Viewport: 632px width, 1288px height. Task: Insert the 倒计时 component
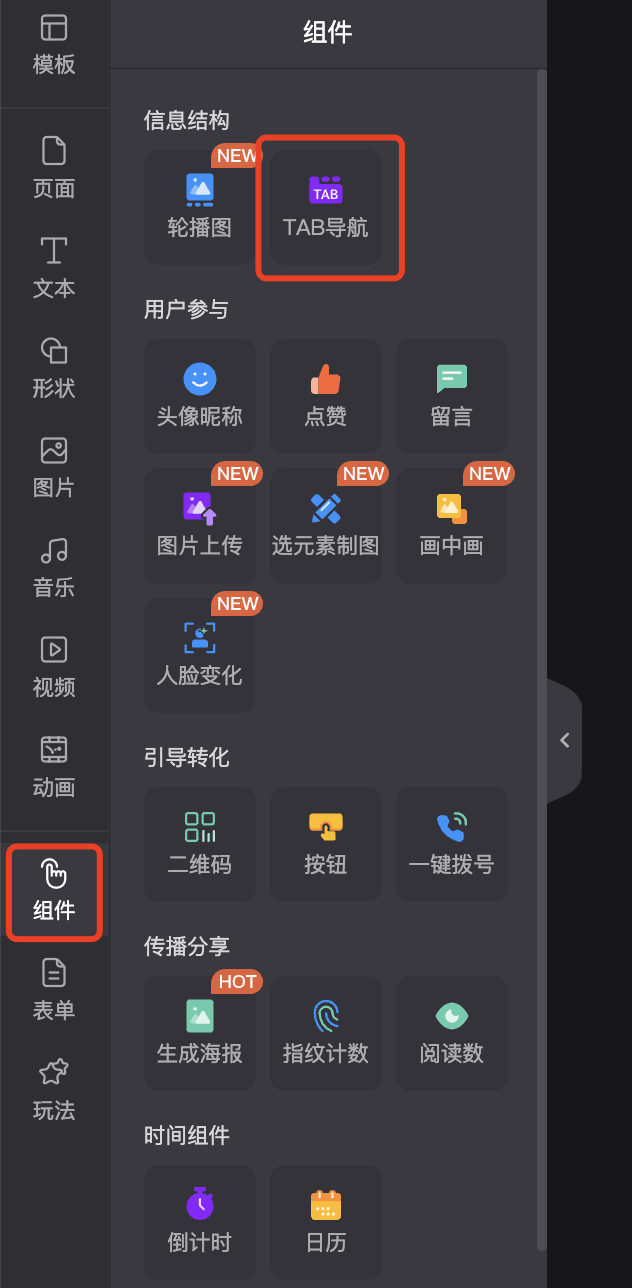click(200, 1222)
